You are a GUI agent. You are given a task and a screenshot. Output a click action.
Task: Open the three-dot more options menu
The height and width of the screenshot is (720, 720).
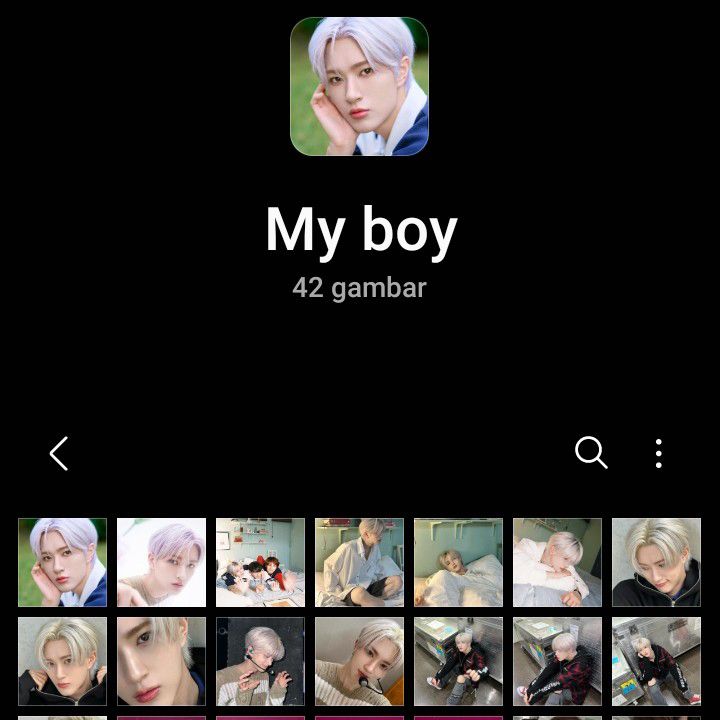tap(658, 453)
